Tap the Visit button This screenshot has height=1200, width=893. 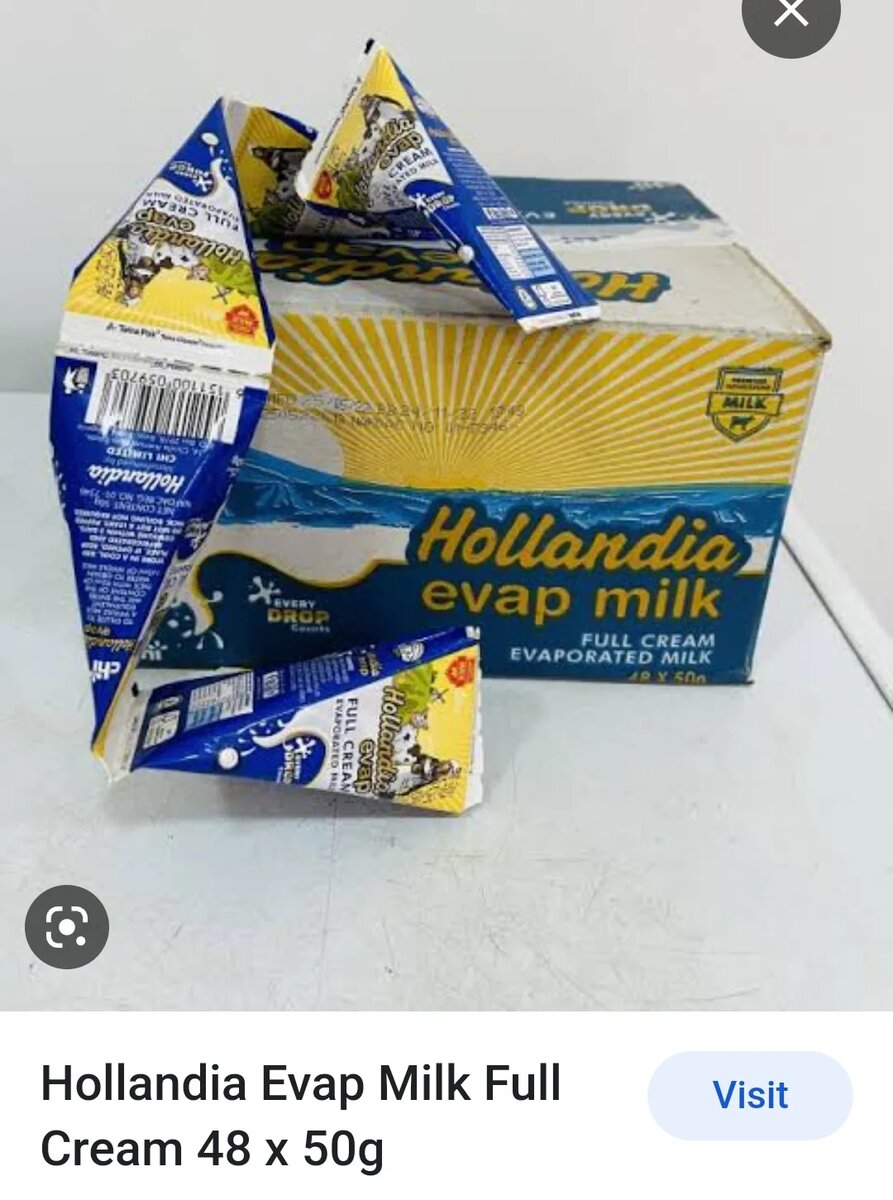coord(750,1095)
